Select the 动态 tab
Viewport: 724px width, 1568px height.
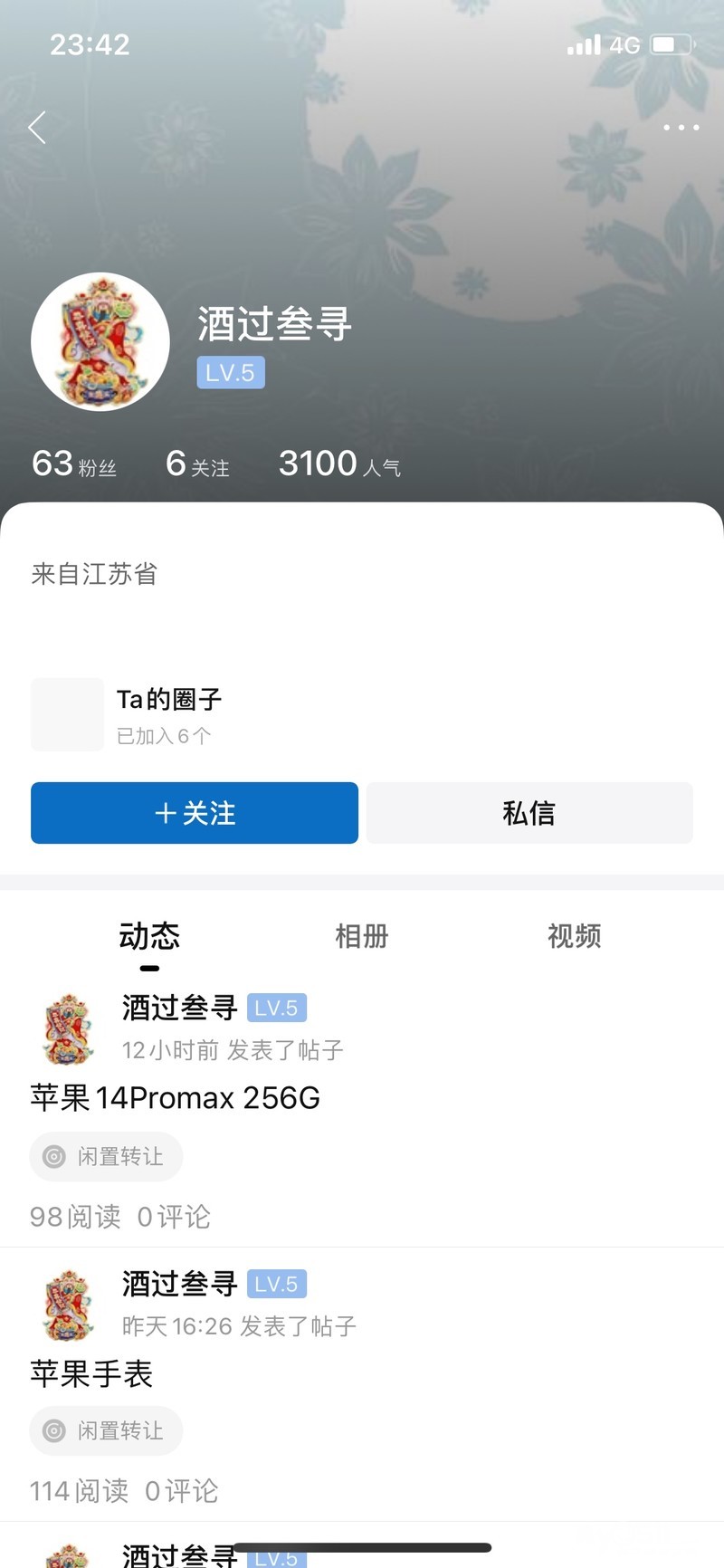pyautogui.click(x=149, y=936)
